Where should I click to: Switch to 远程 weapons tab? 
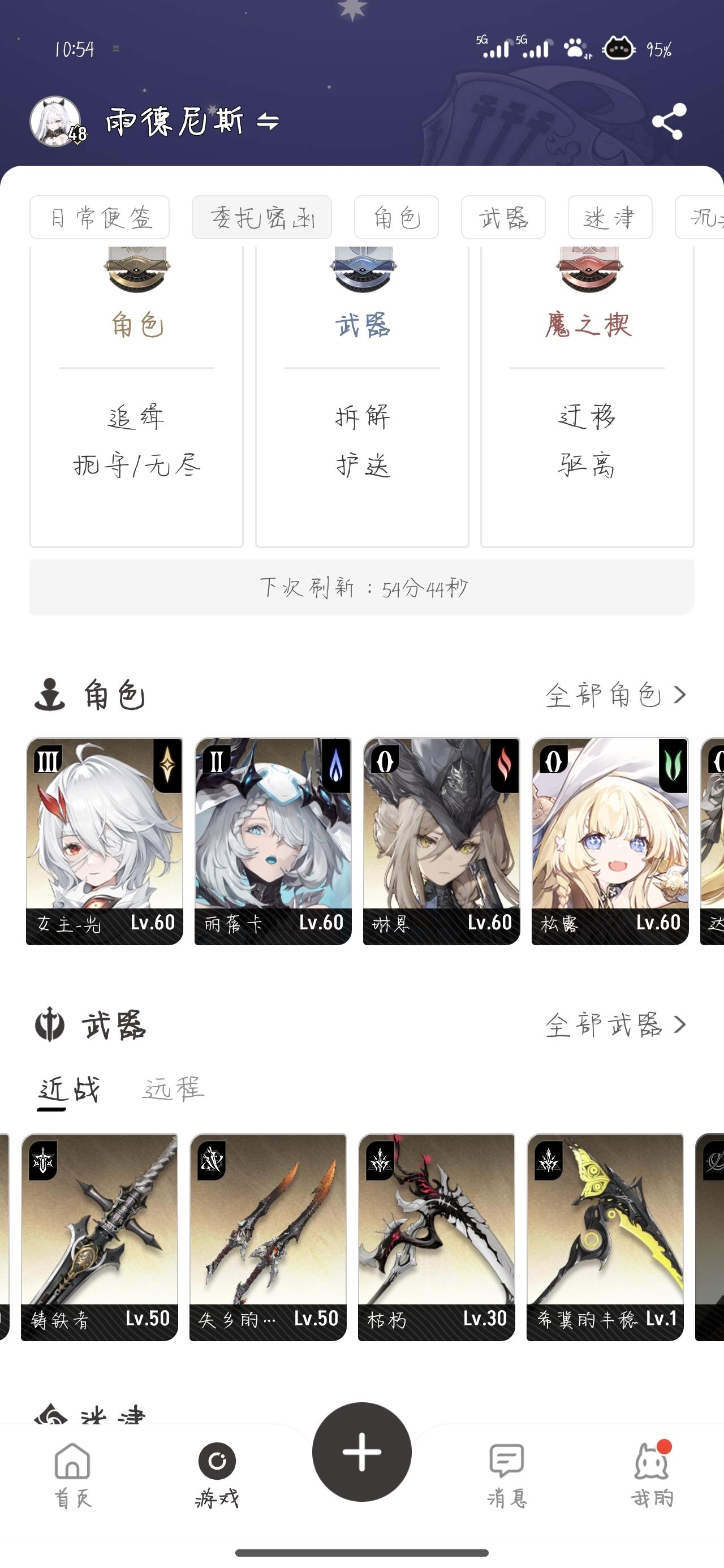pos(173,1089)
